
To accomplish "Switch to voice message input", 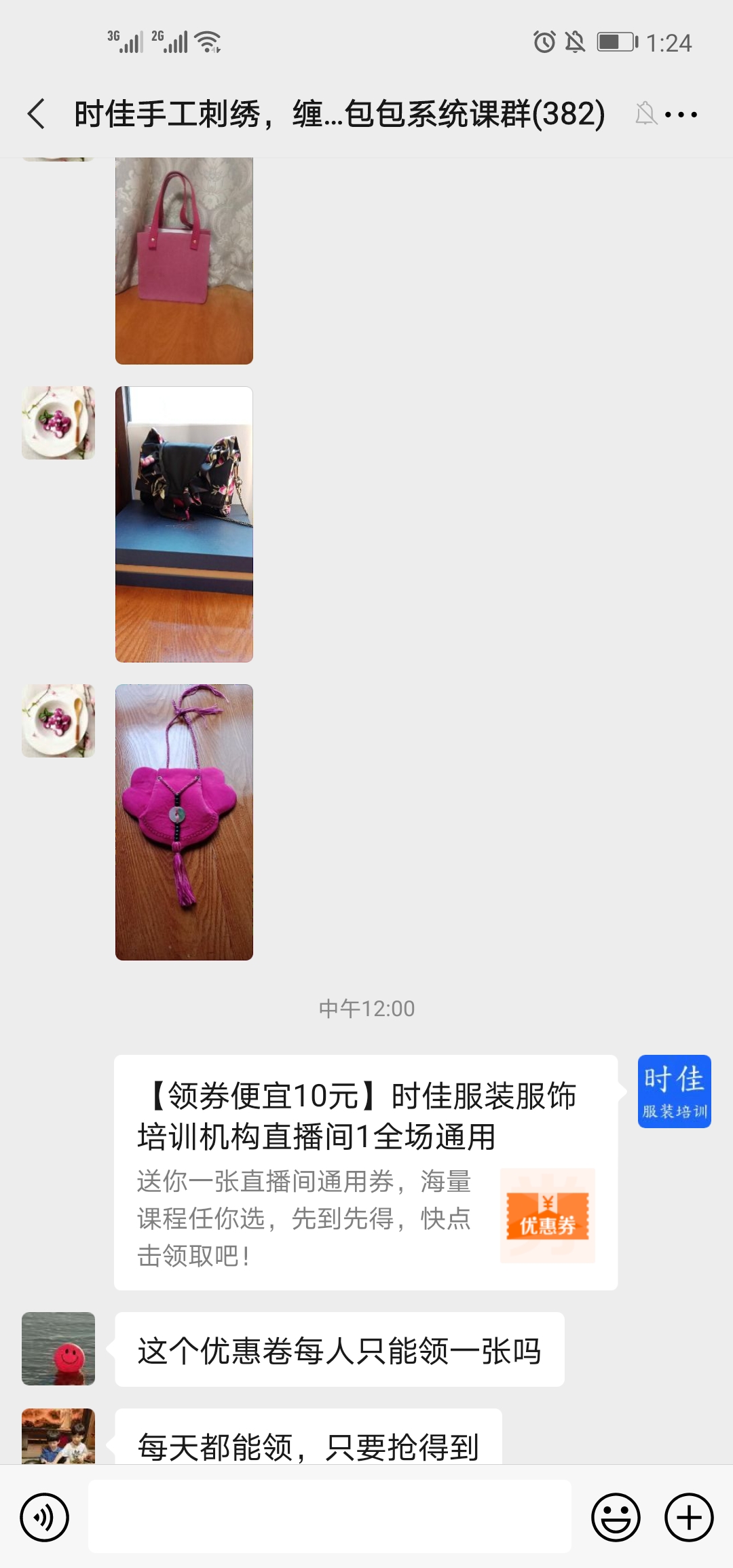I will coord(45,1517).
